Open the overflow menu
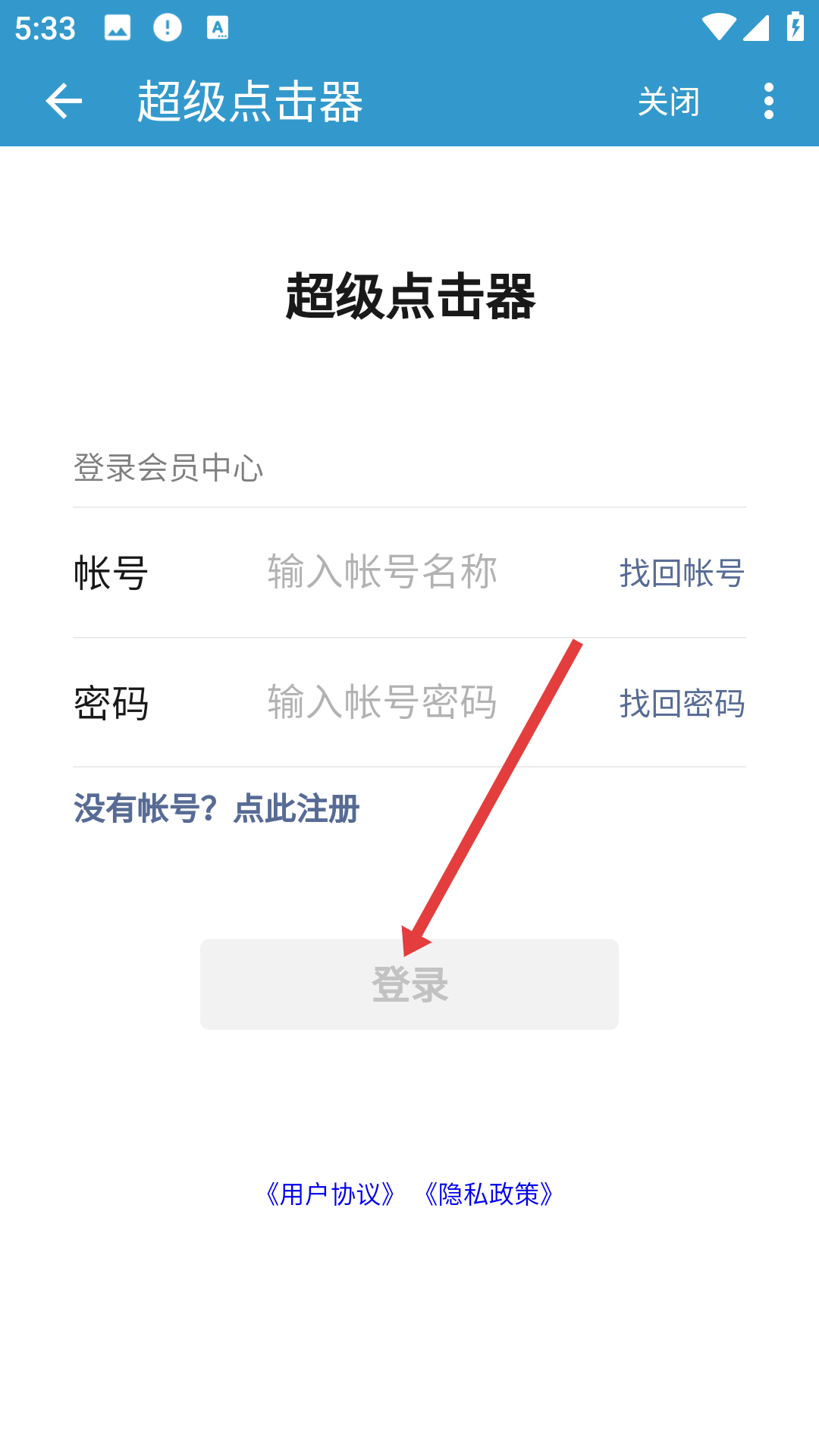The image size is (819, 1456). tap(768, 102)
